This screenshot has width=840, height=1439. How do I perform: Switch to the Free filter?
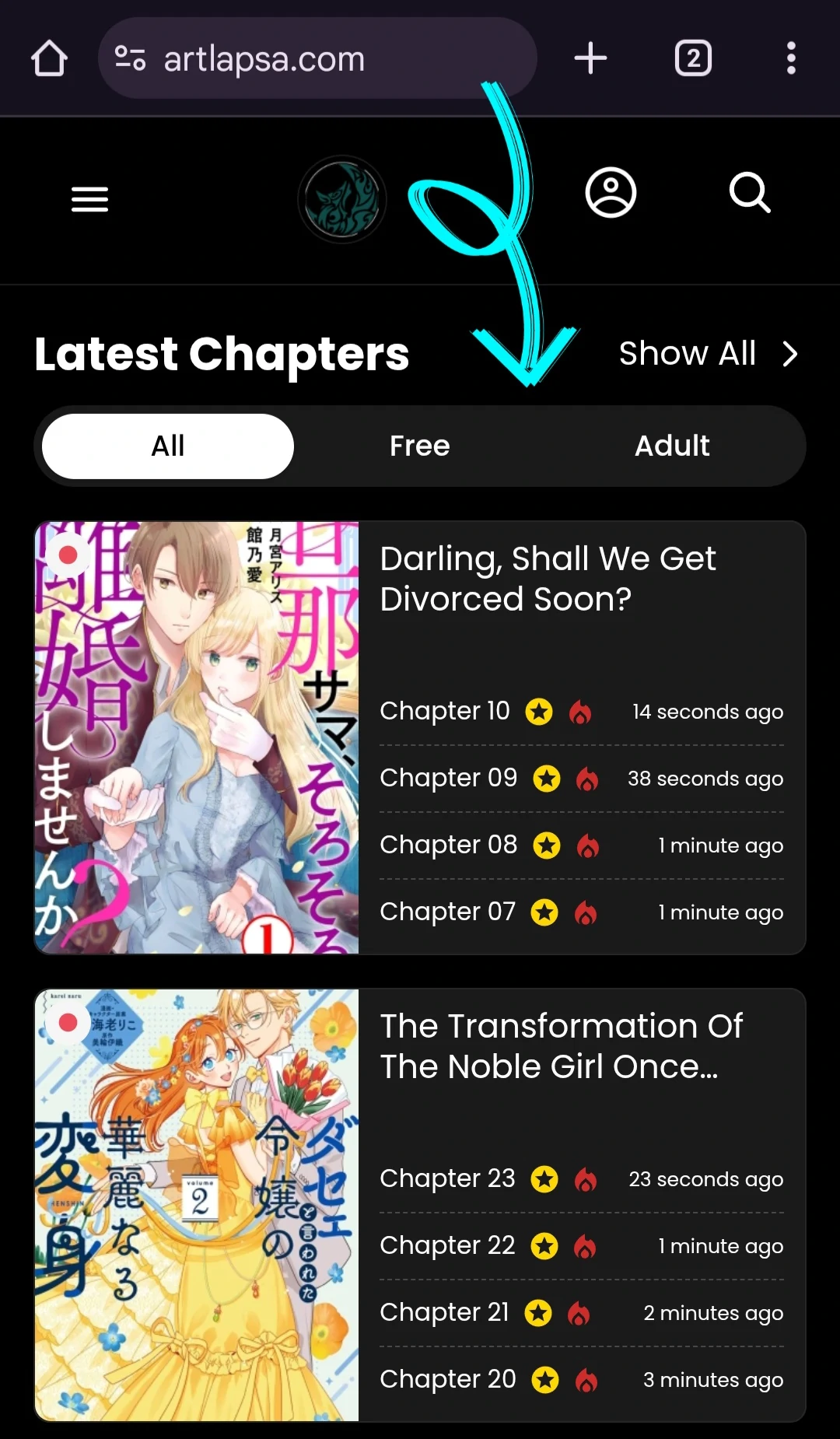[419, 446]
